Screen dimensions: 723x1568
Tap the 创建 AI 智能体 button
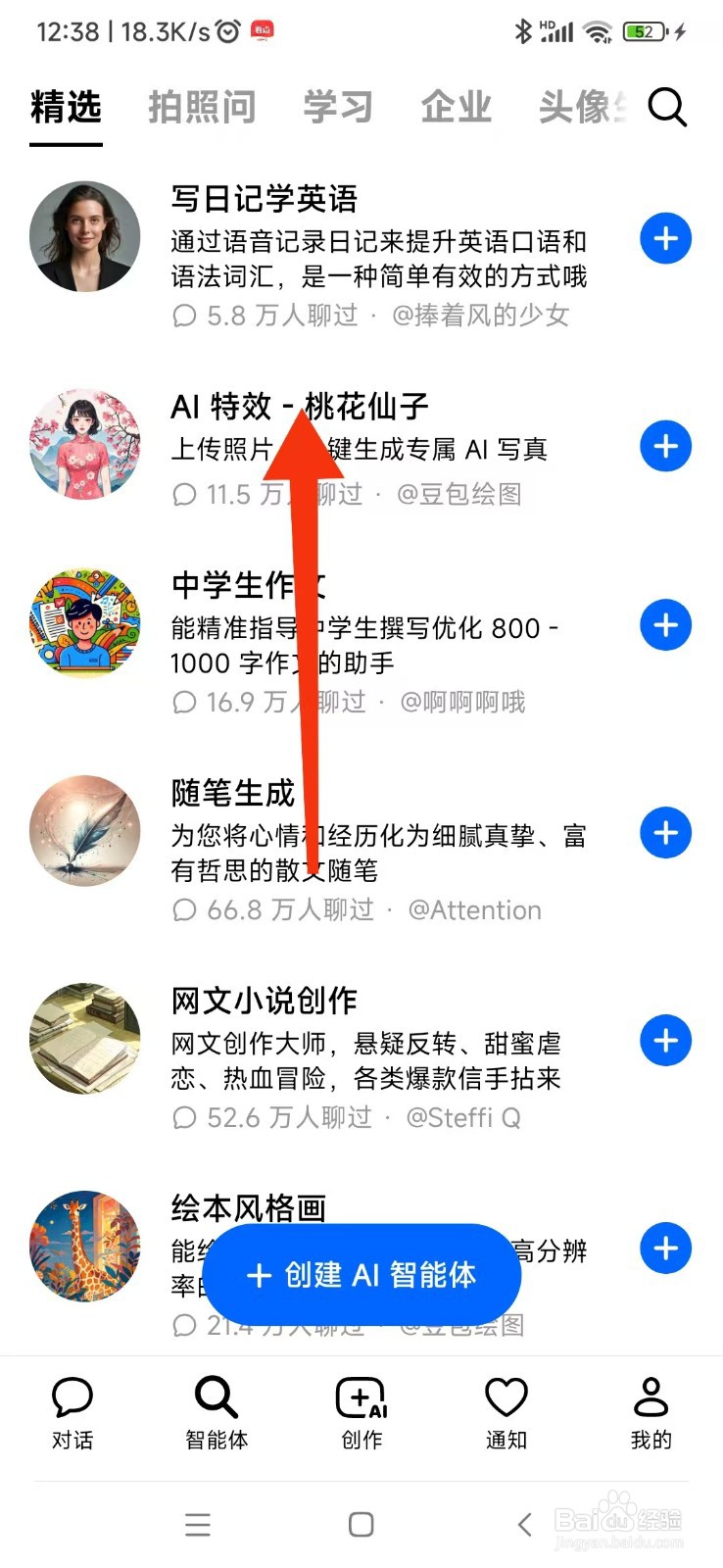tap(361, 1274)
